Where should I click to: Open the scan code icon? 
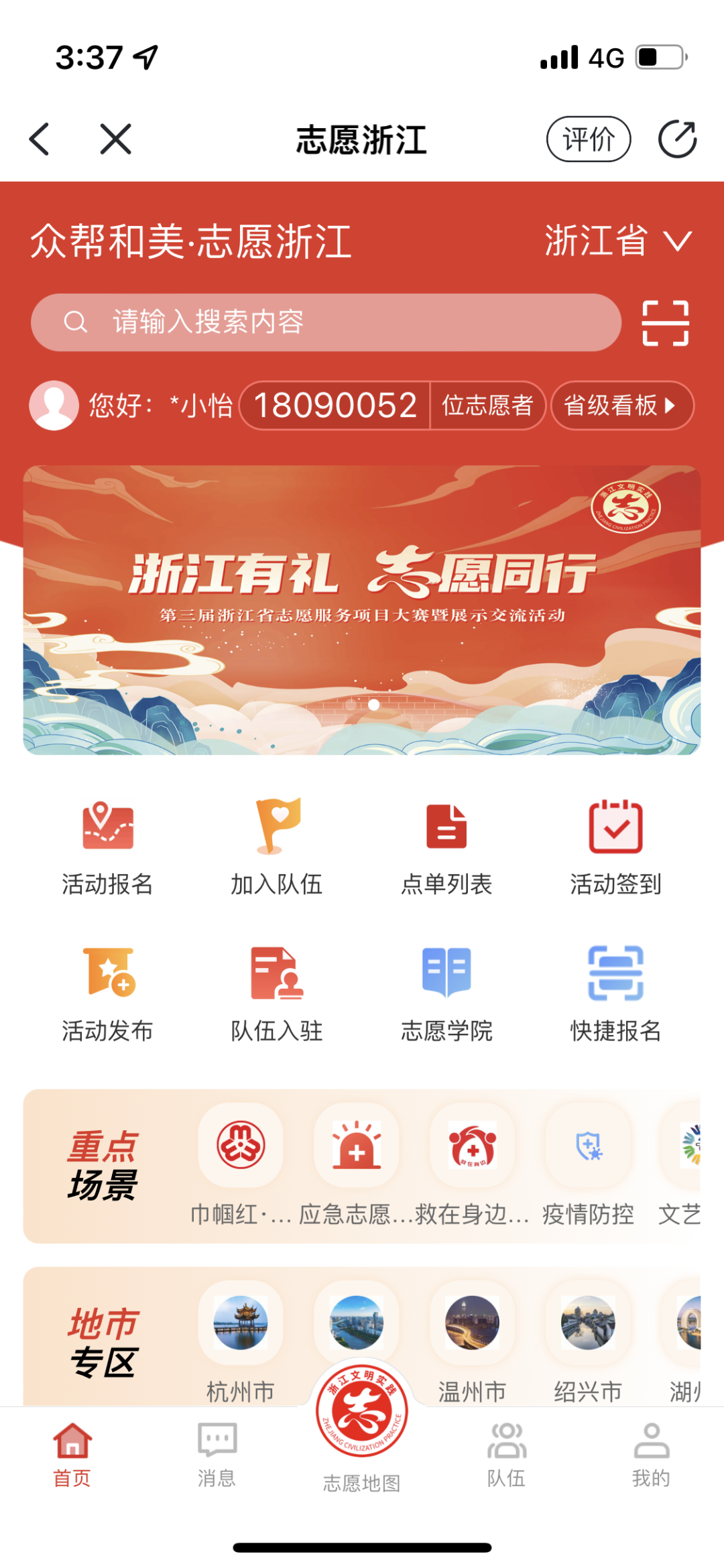(665, 323)
